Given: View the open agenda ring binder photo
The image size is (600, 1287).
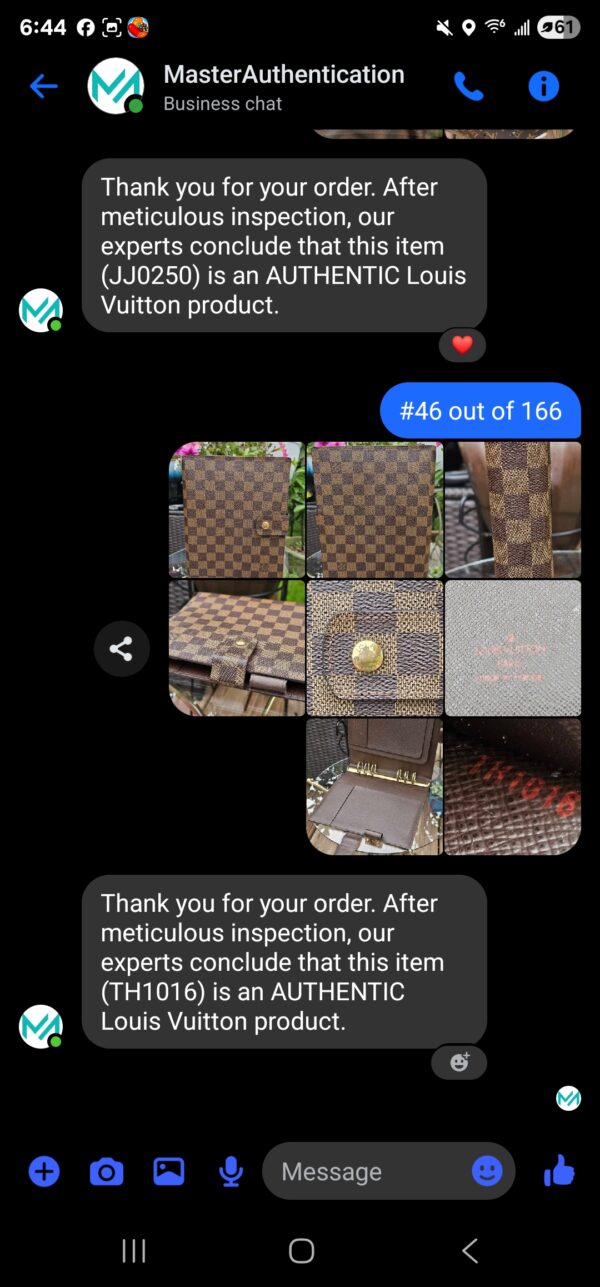Looking at the screenshot, I should click(374, 786).
